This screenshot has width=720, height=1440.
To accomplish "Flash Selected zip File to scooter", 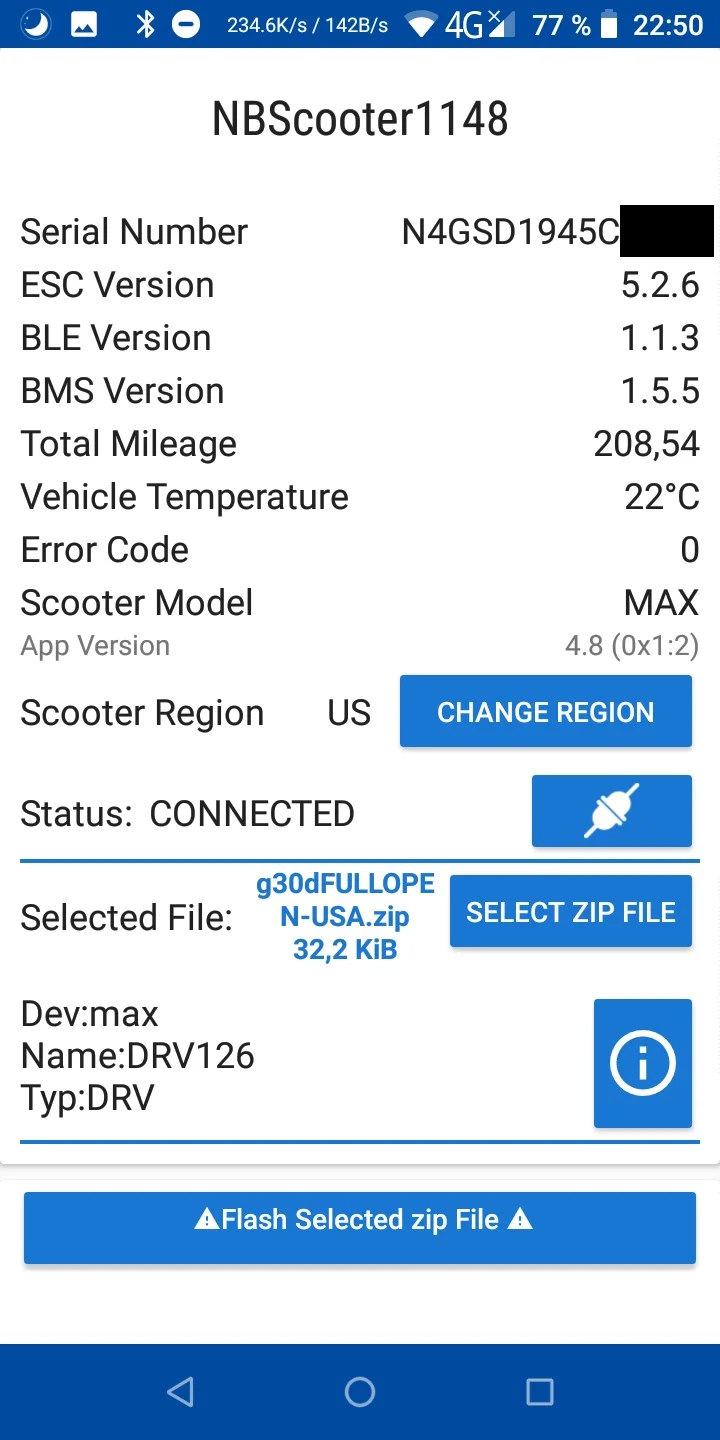I will point(360,1227).
